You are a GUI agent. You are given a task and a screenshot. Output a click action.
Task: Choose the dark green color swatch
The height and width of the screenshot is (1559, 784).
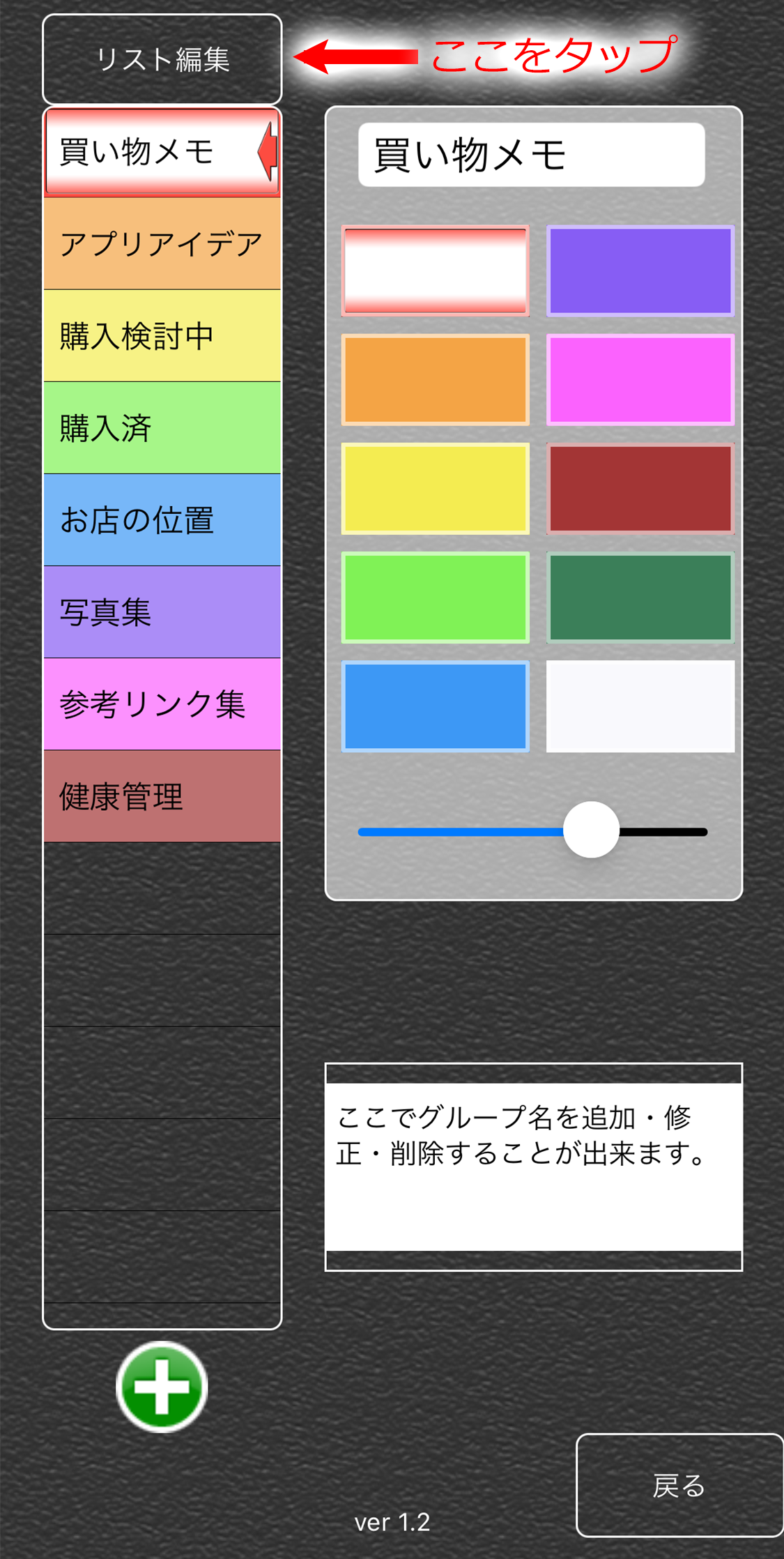point(640,598)
